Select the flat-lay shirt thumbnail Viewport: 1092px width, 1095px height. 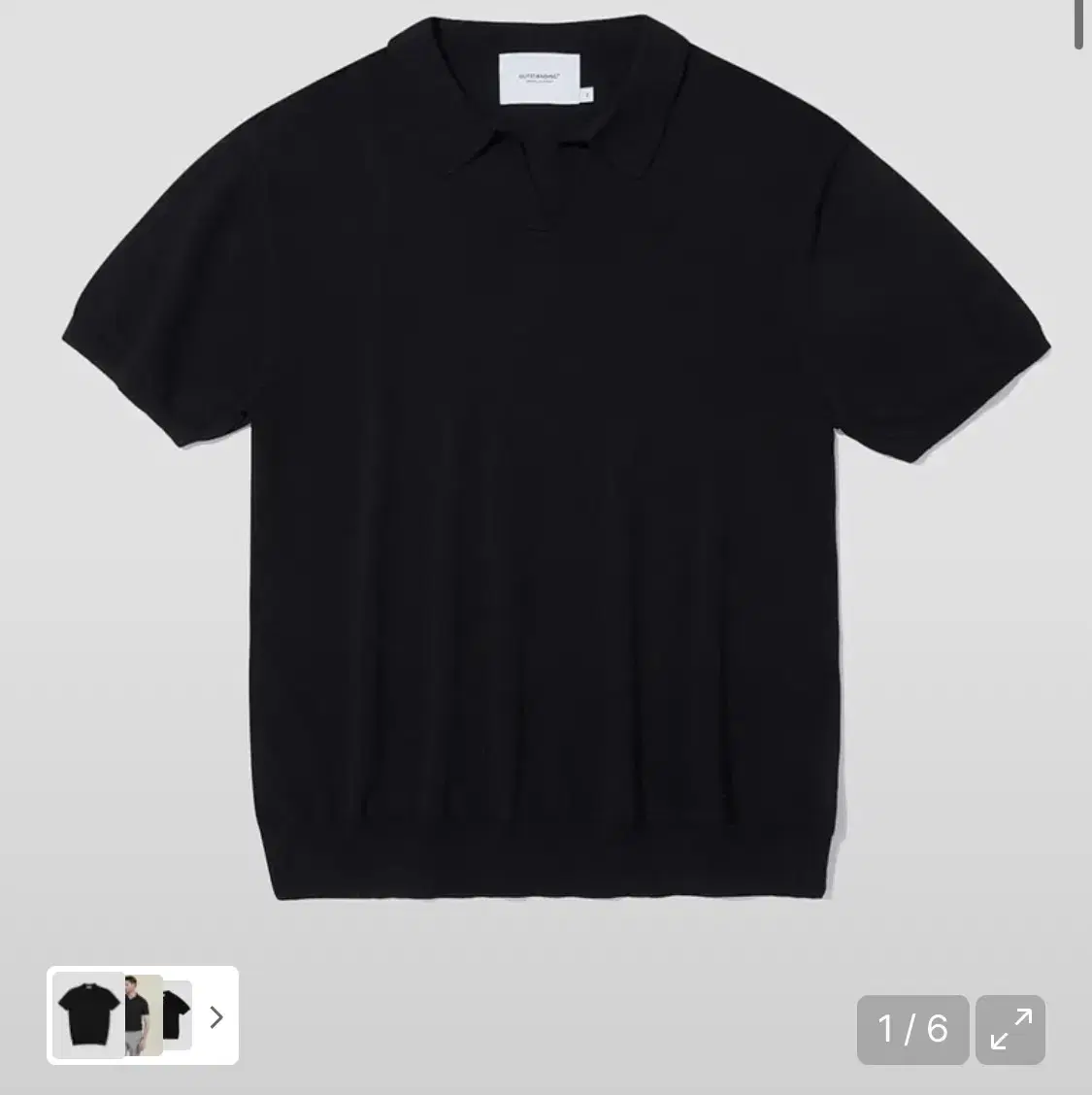point(85,1015)
